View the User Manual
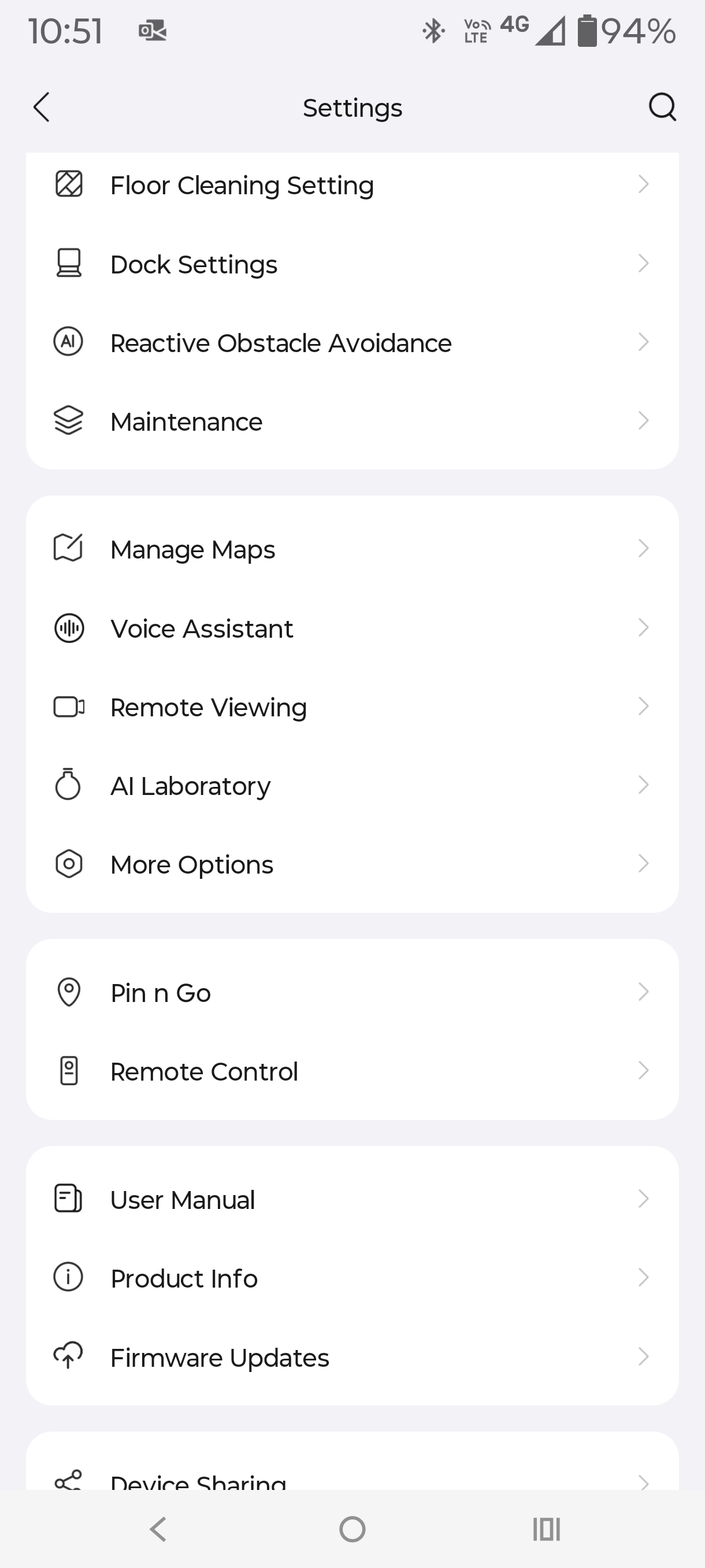705x1568 pixels. click(351, 1199)
